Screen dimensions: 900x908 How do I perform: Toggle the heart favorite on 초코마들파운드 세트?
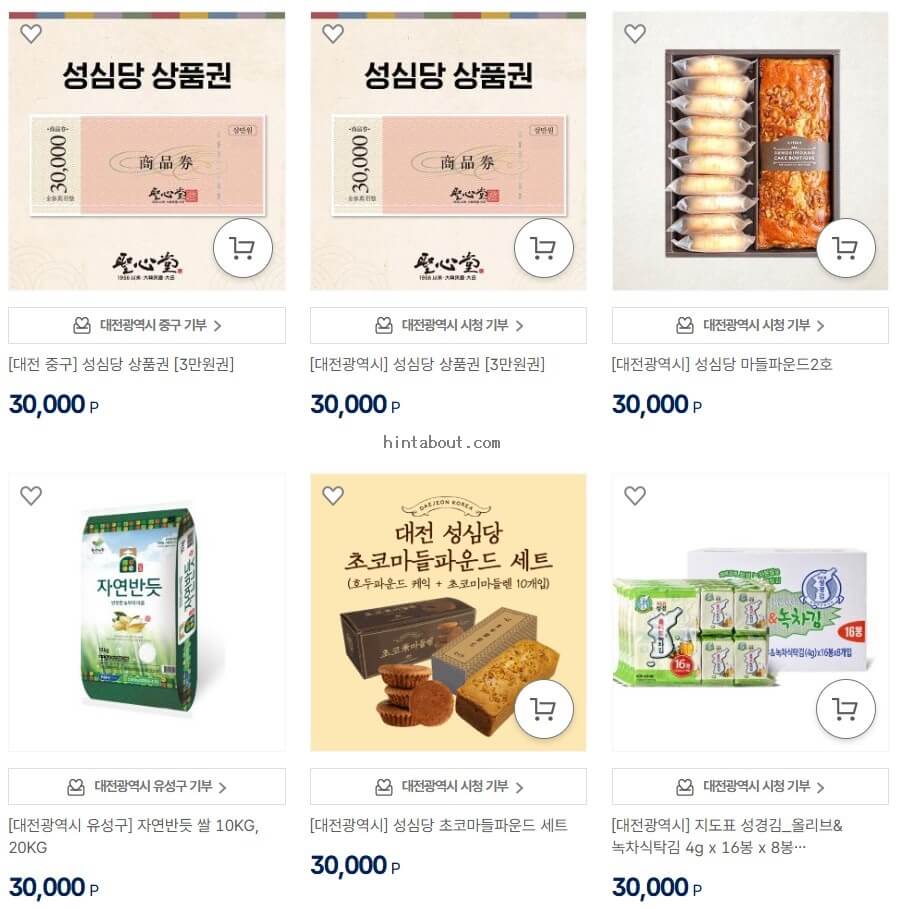pyautogui.click(x=333, y=495)
